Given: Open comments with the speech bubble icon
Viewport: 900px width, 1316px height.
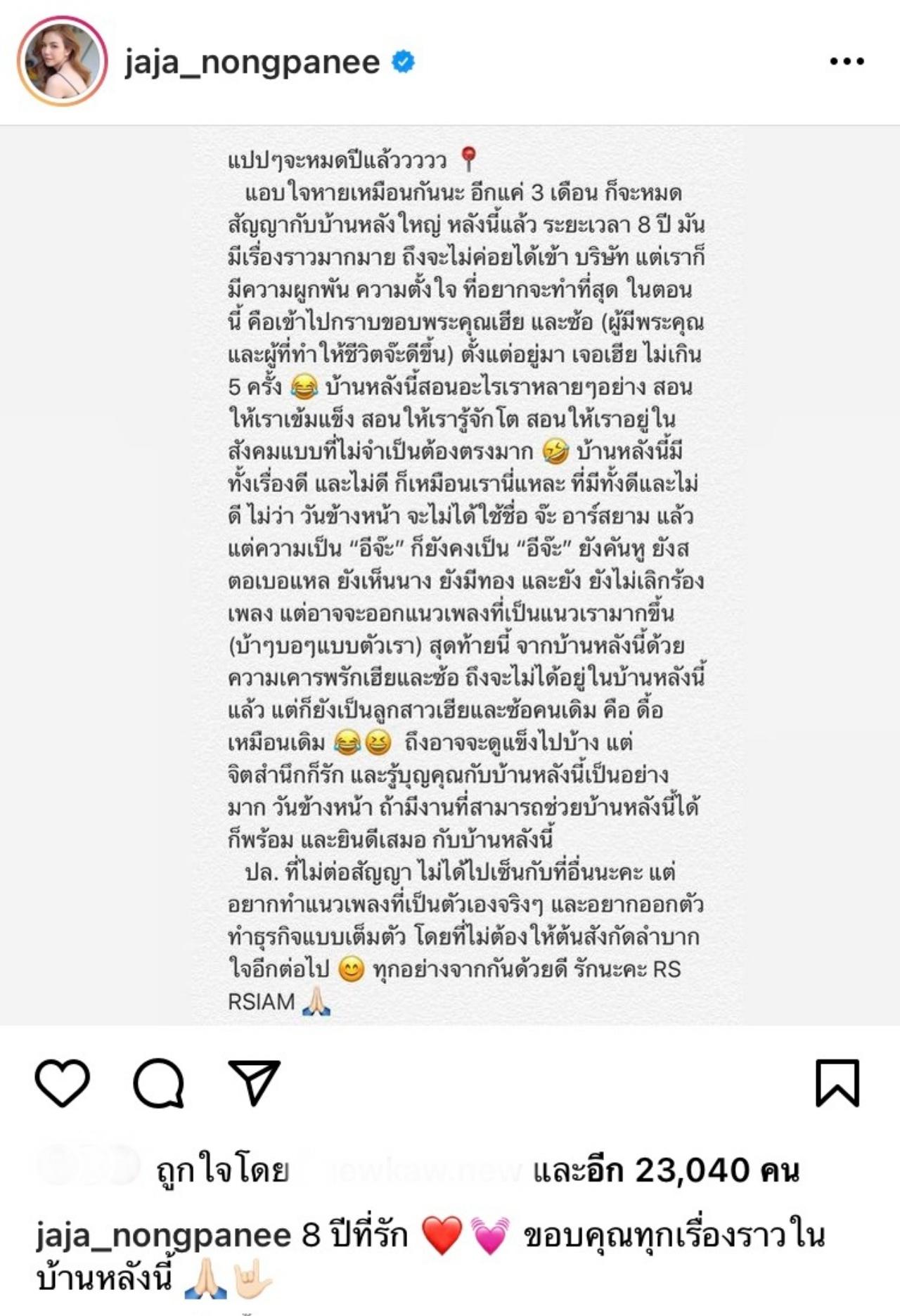Looking at the screenshot, I should pyautogui.click(x=159, y=1083).
